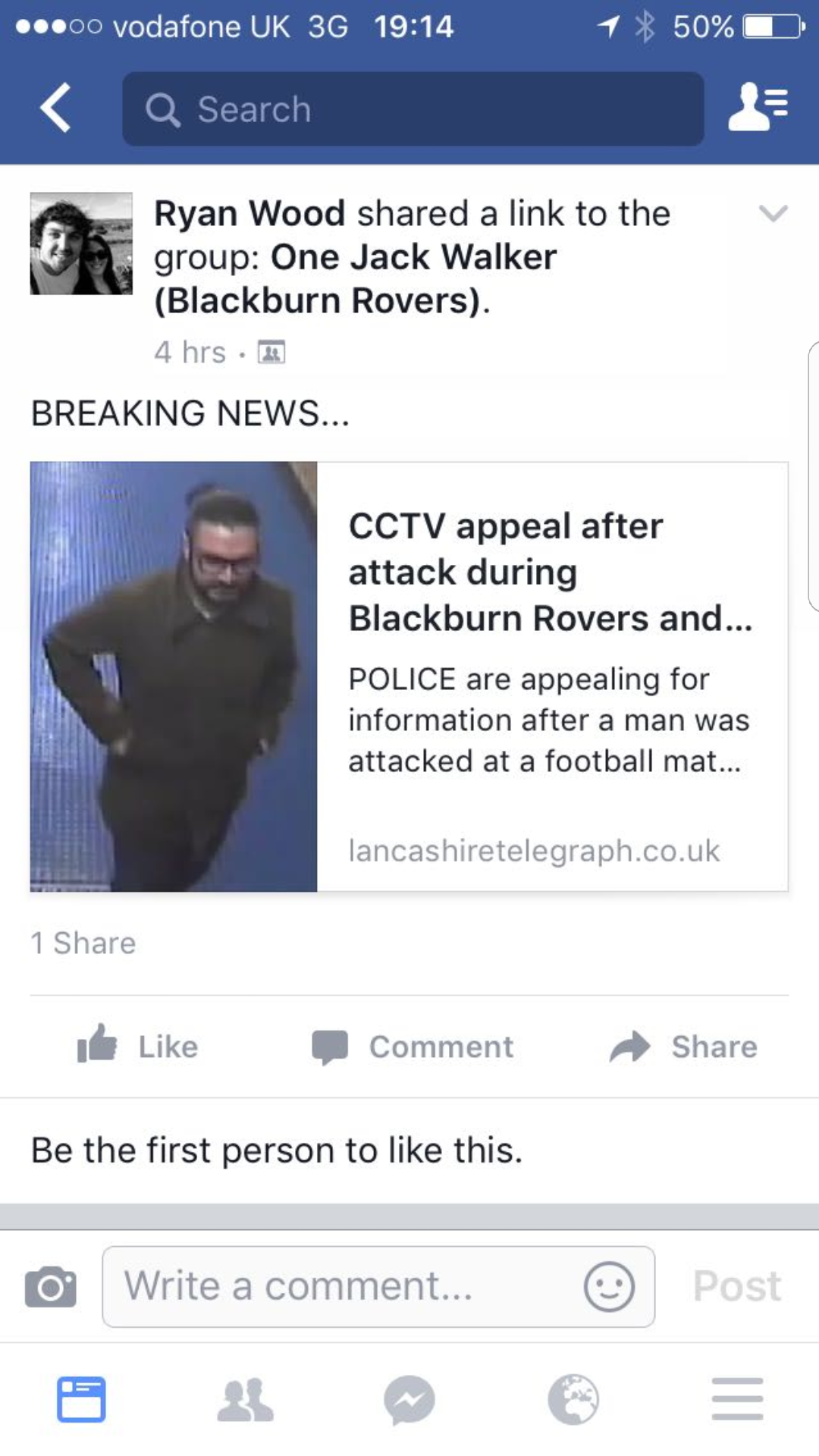Post the comment
Viewport: 819px width, 1456px height.
[x=736, y=1286]
